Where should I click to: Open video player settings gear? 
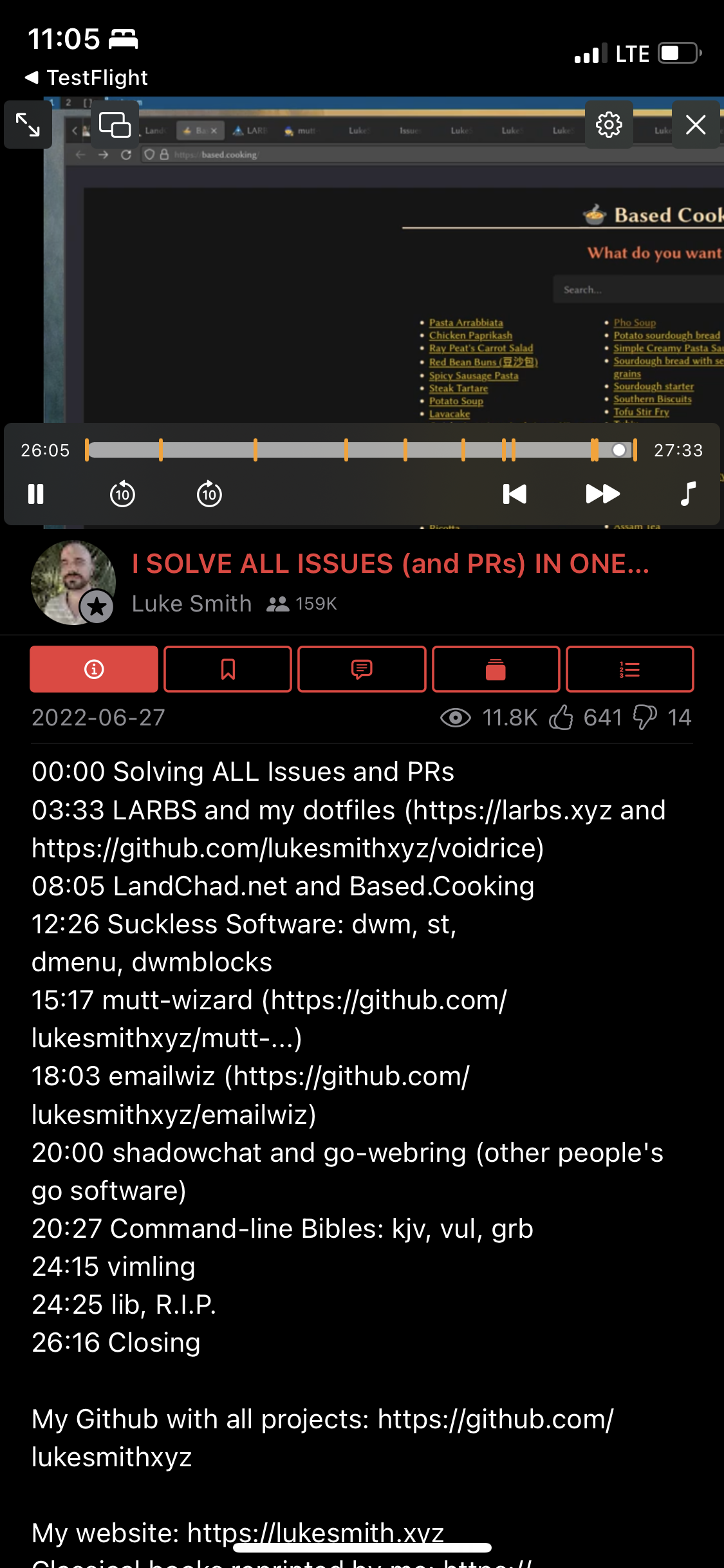609,125
